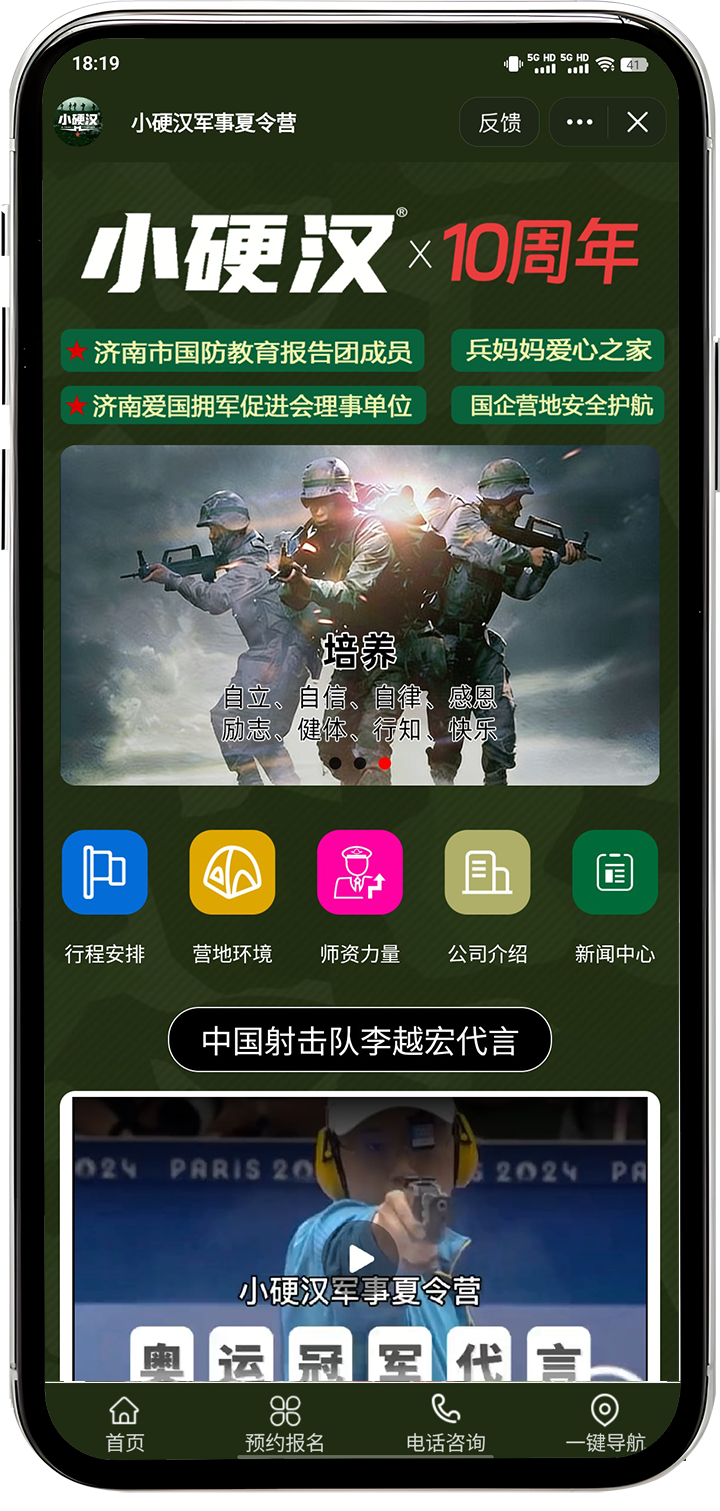720x1511 pixels.
Task: Go to 新闻中心 news center
Action: (x=614, y=872)
